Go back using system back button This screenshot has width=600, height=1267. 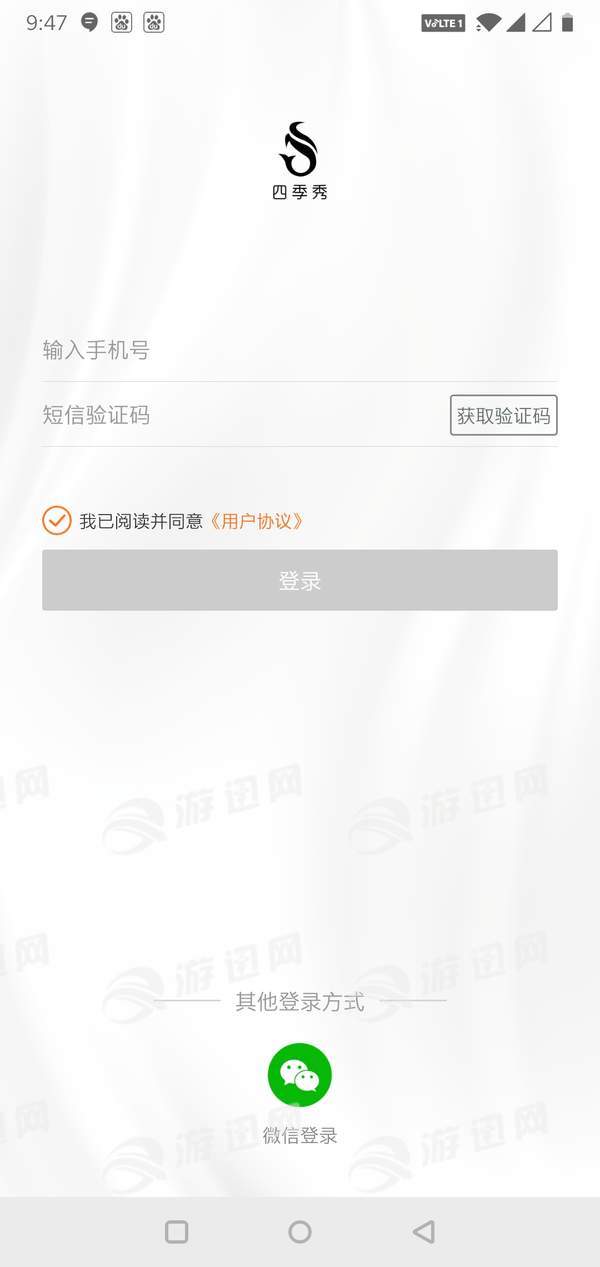click(x=424, y=1232)
